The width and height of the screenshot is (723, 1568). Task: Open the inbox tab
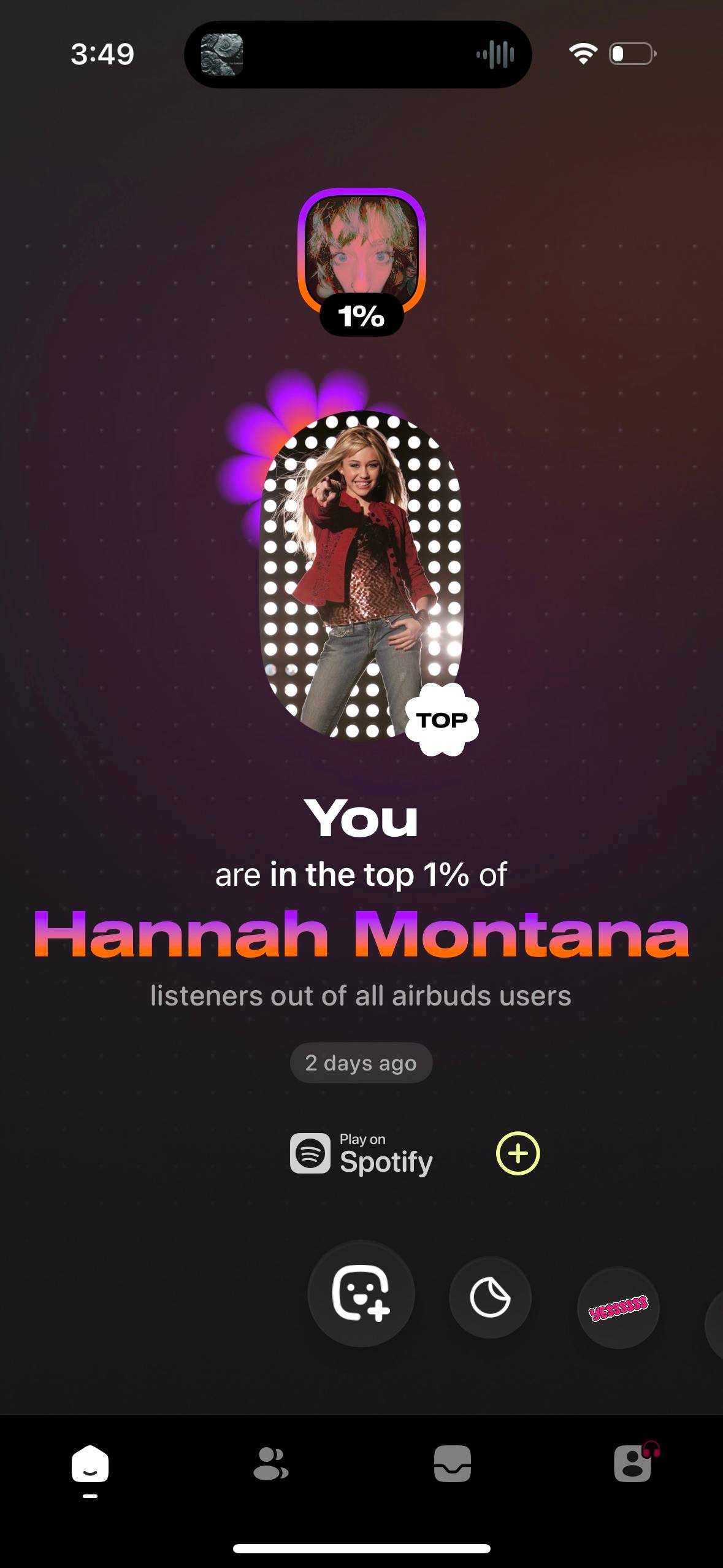(x=452, y=1464)
